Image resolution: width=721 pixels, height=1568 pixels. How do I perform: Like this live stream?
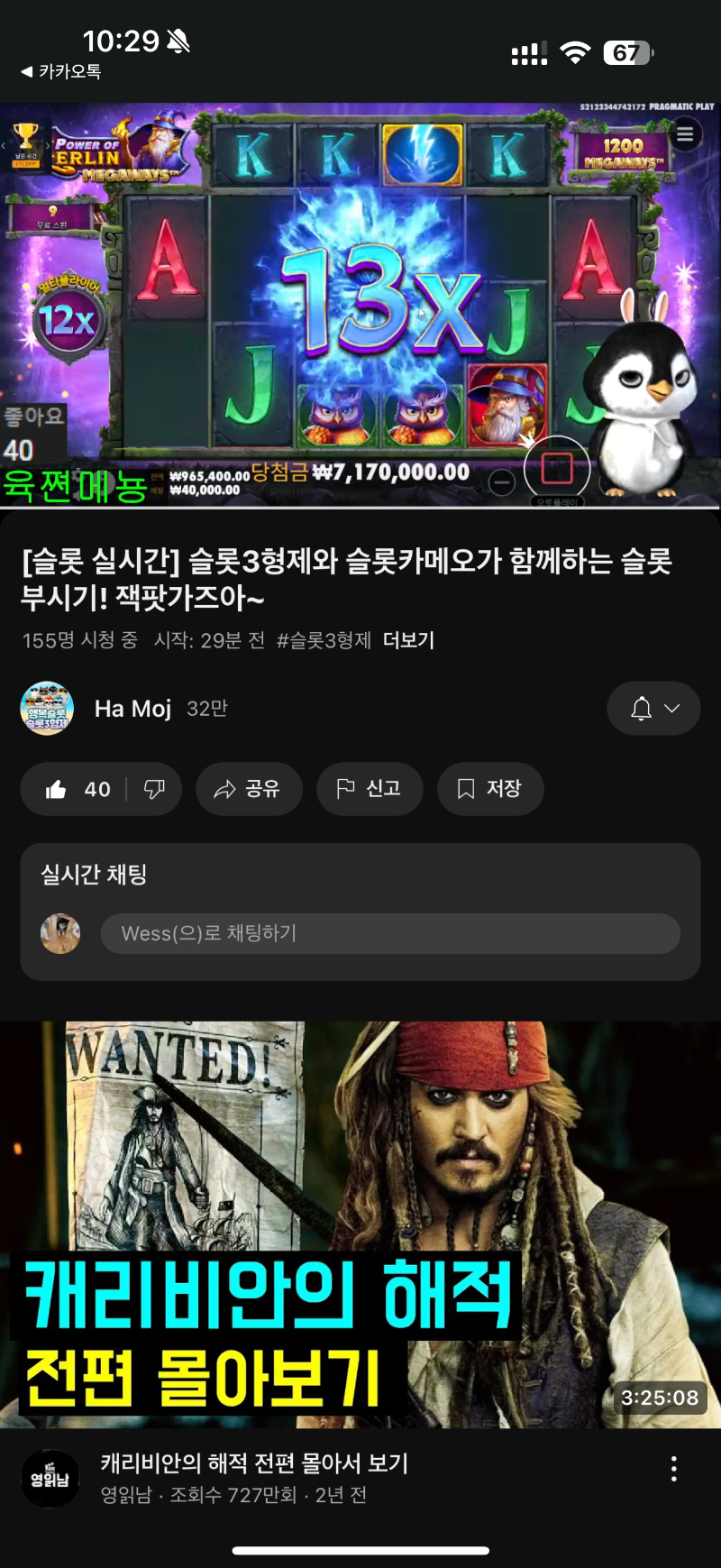(78, 790)
